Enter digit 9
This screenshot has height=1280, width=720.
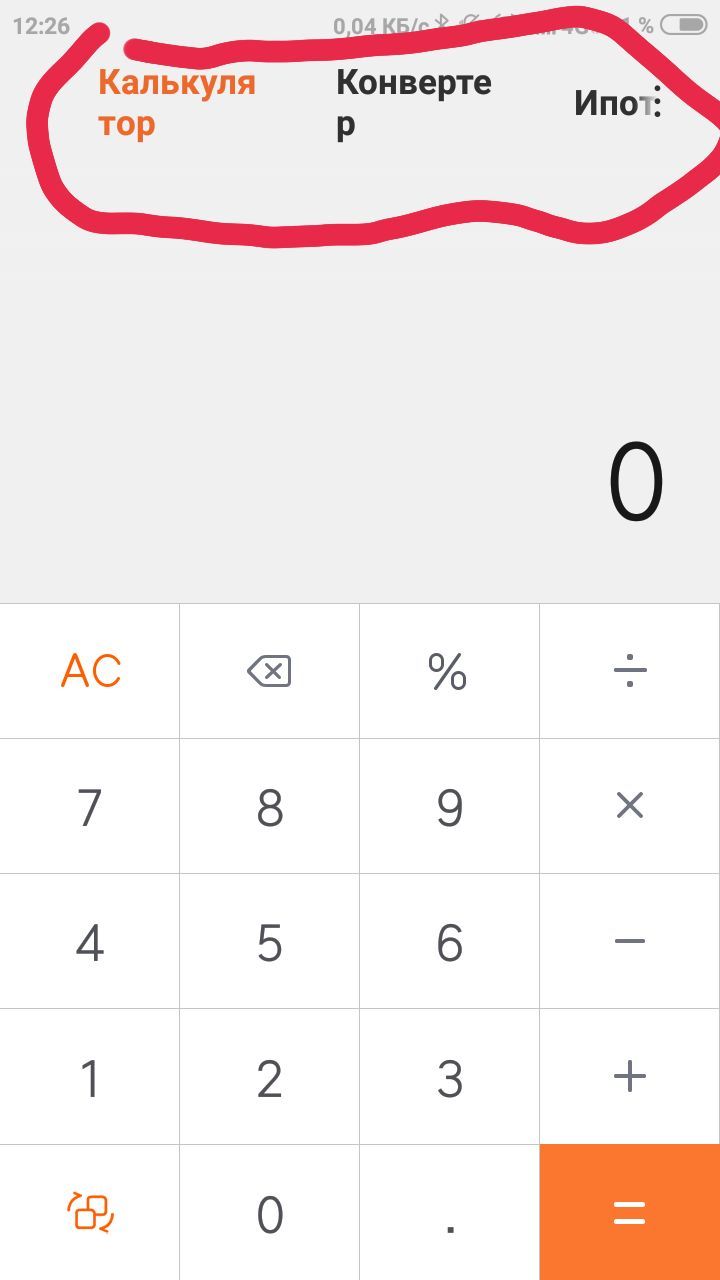tap(450, 806)
